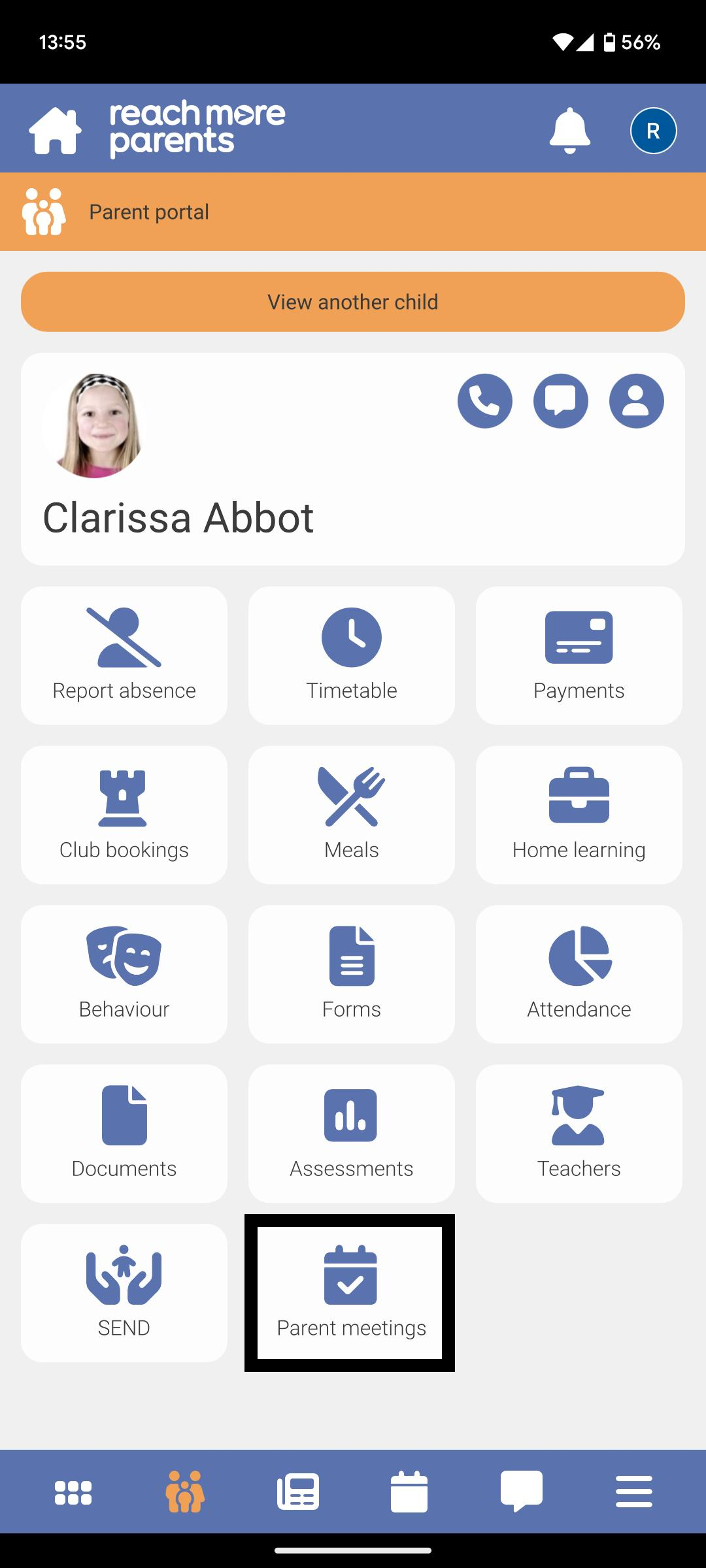View Attendance

579,974
